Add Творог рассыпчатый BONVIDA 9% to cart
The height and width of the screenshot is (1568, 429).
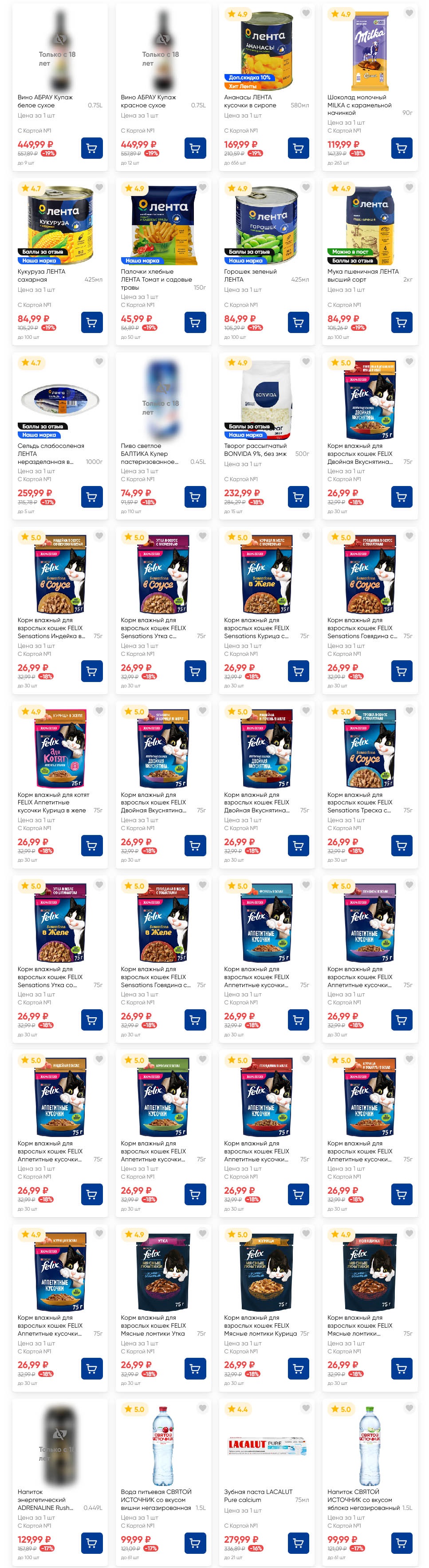point(298,497)
